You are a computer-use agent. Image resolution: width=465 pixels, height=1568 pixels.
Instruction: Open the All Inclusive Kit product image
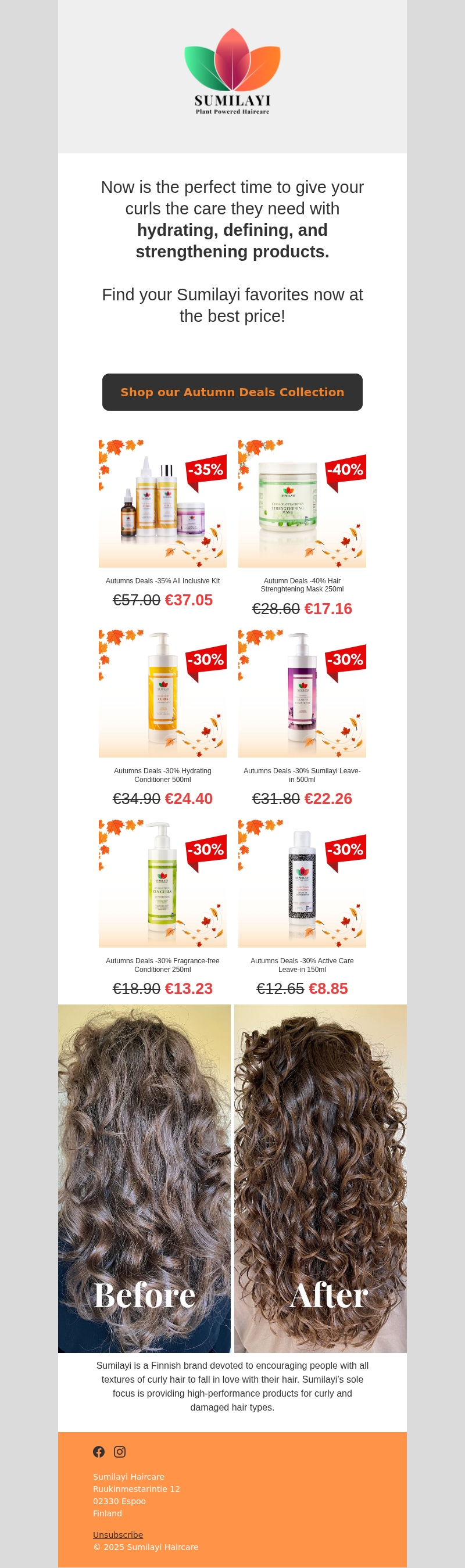(163, 503)
